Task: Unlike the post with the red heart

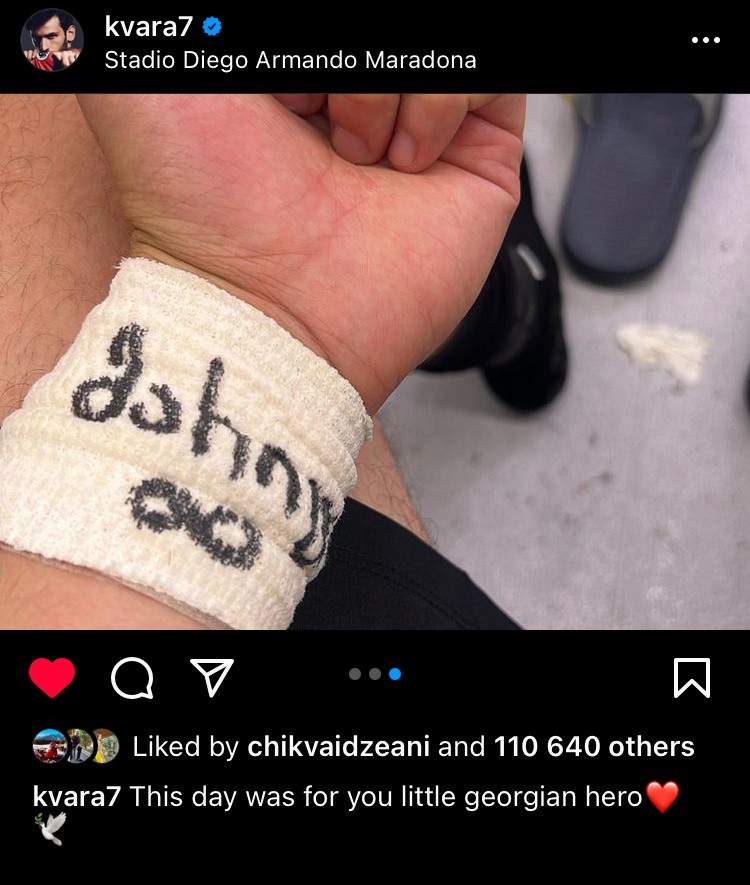Action: click(x=52, y=678)
